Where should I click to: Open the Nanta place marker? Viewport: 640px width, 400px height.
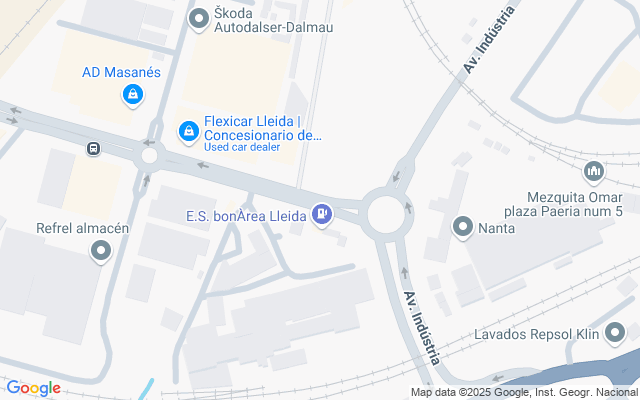[x=463, y=227]
